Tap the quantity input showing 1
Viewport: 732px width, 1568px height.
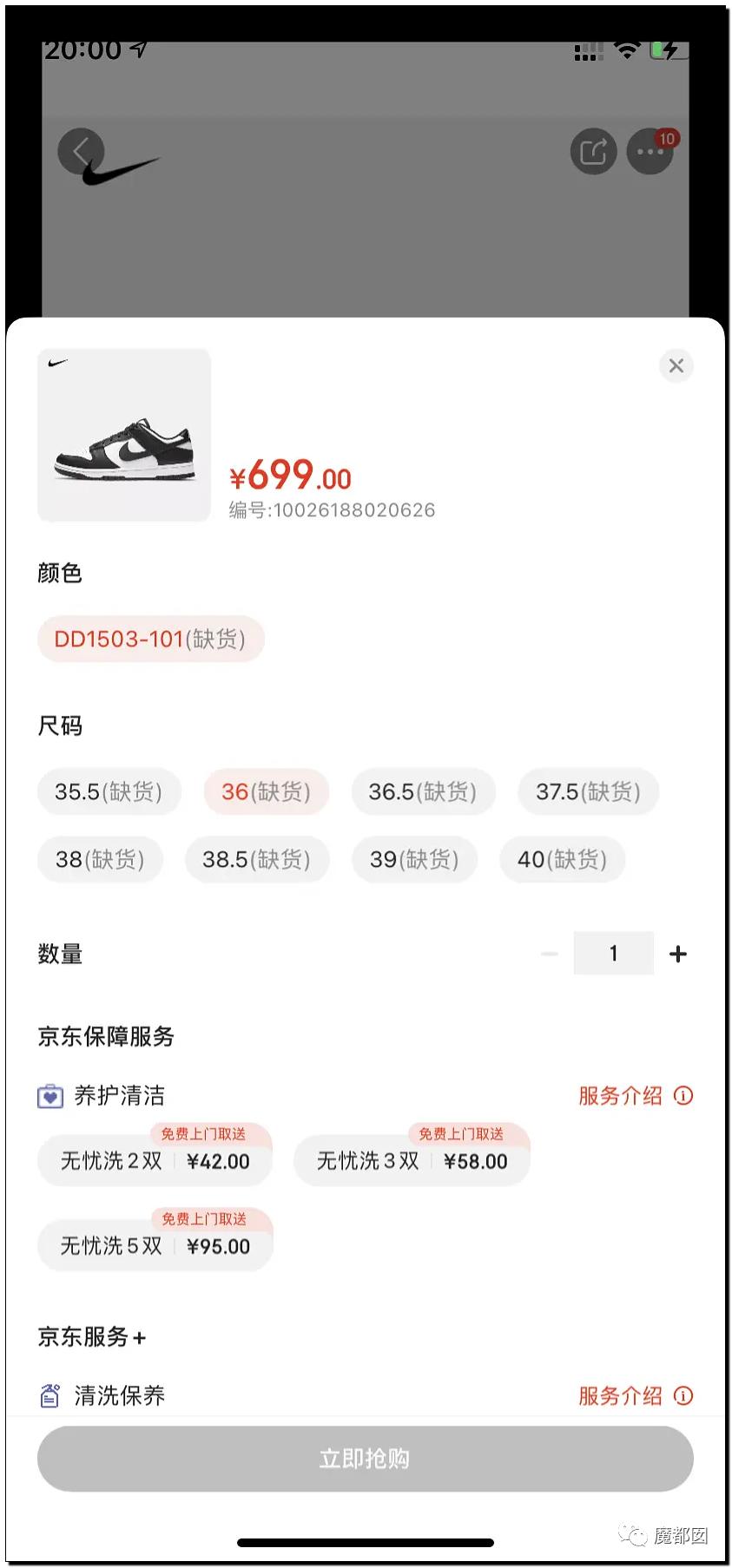[x=613, y=953]
